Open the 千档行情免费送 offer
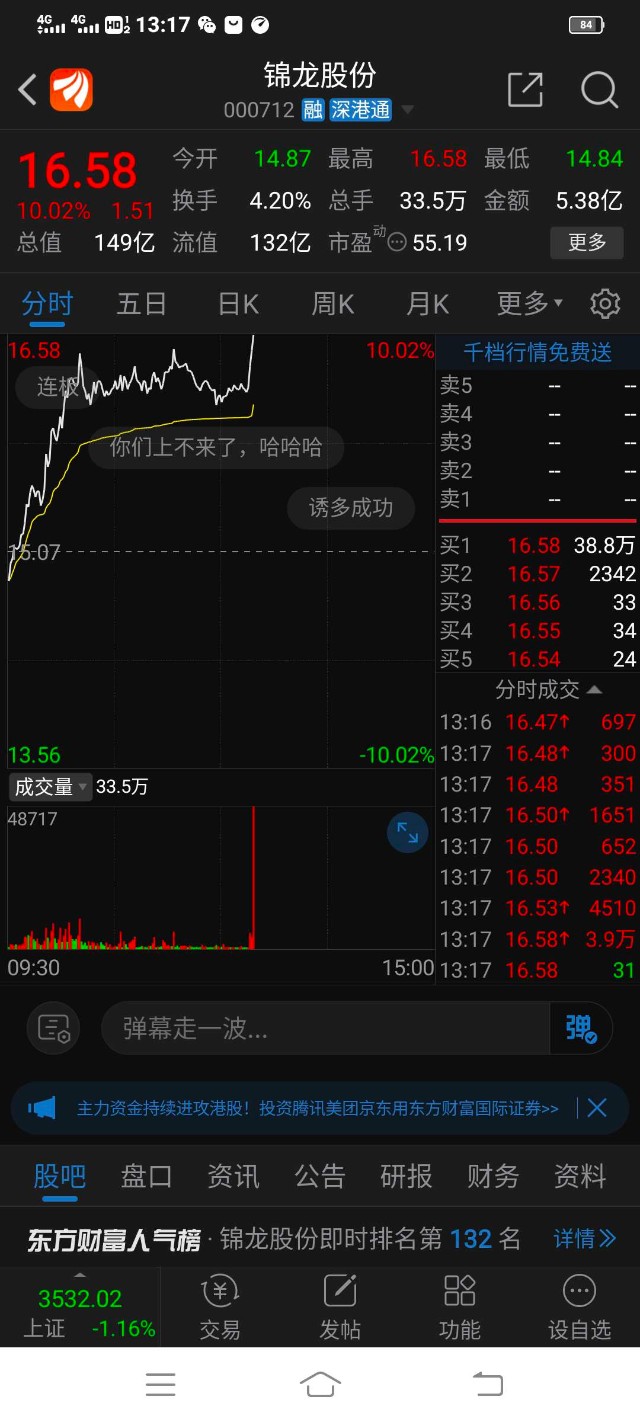 [x=538, y=352]
